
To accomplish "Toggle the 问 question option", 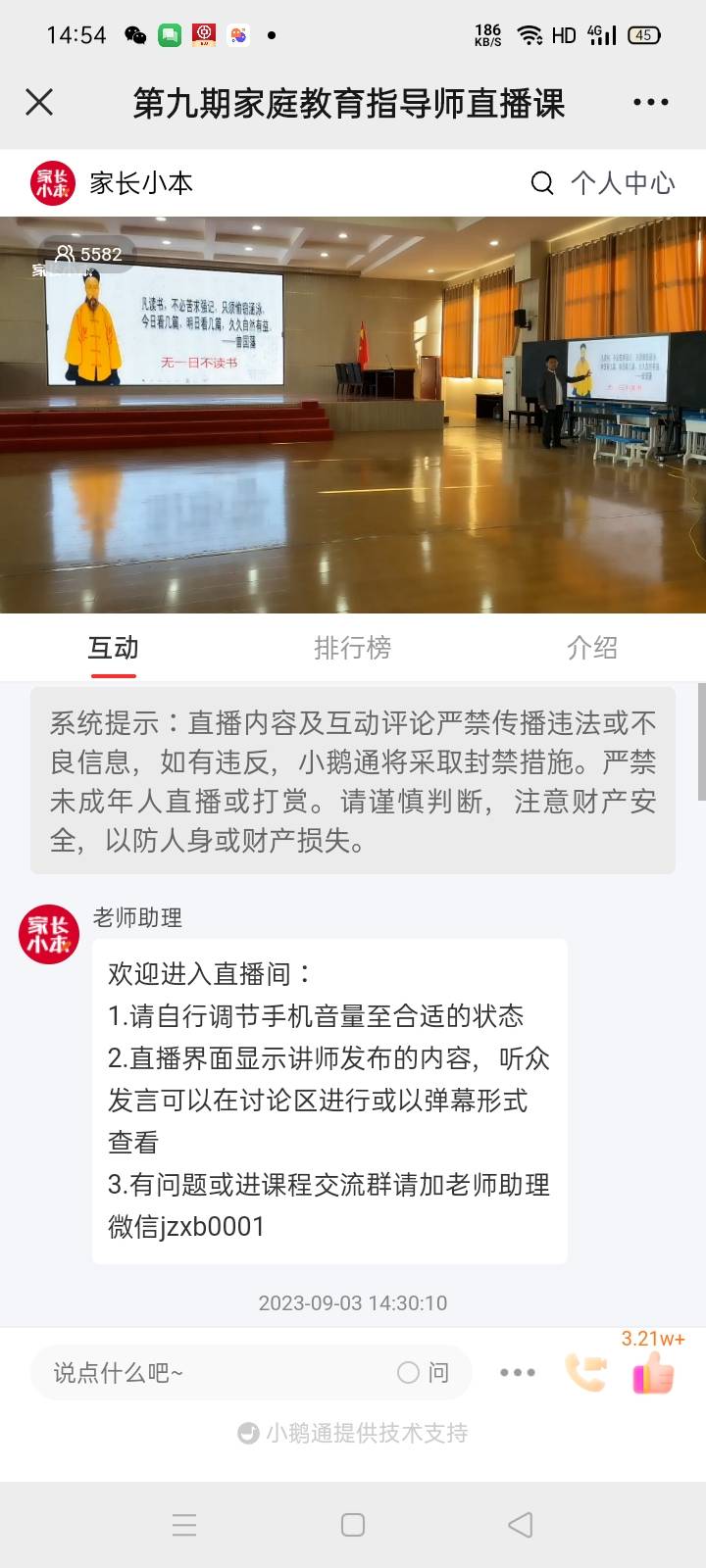I will [424, 1373].
